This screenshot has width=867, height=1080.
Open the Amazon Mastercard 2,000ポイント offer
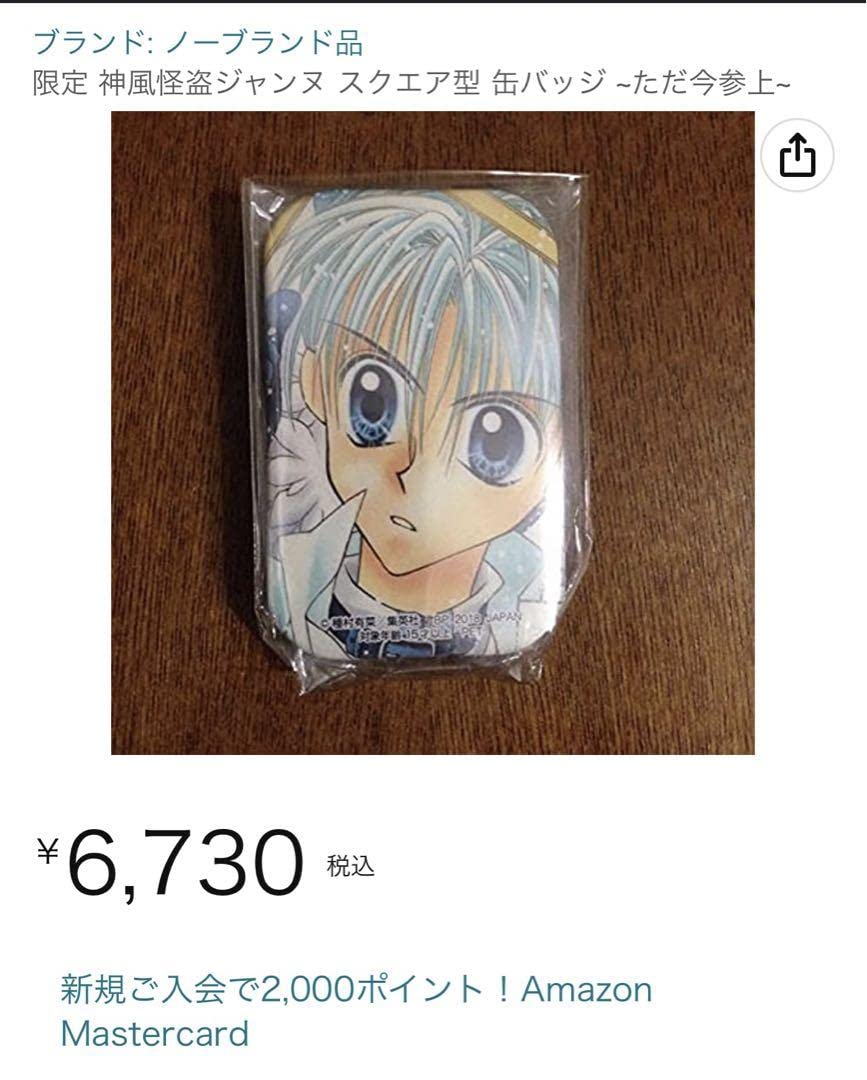click(x=356, y=1010)
